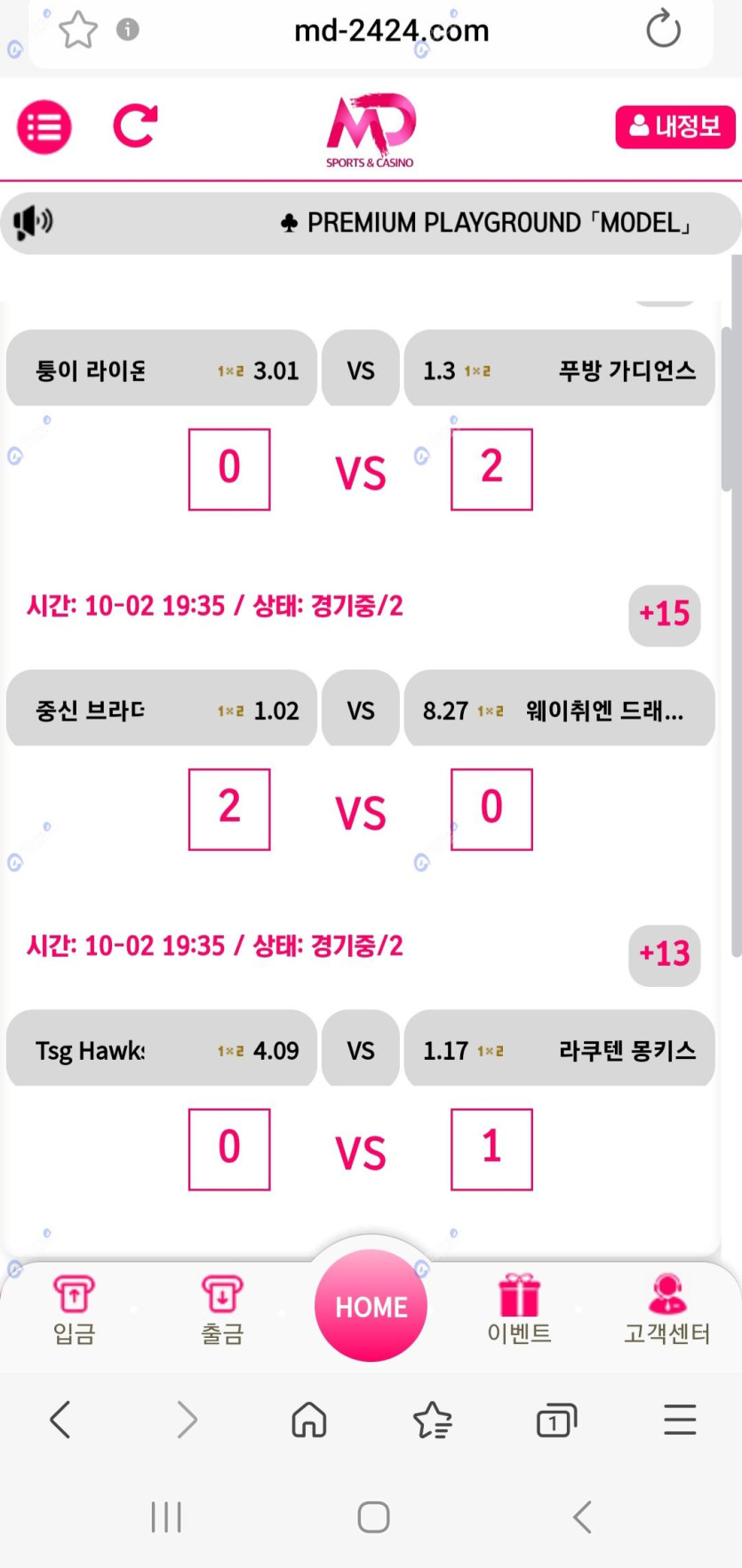Open the hamburger menu button
The image size is (742, 1568).
(x=44, y=128)
